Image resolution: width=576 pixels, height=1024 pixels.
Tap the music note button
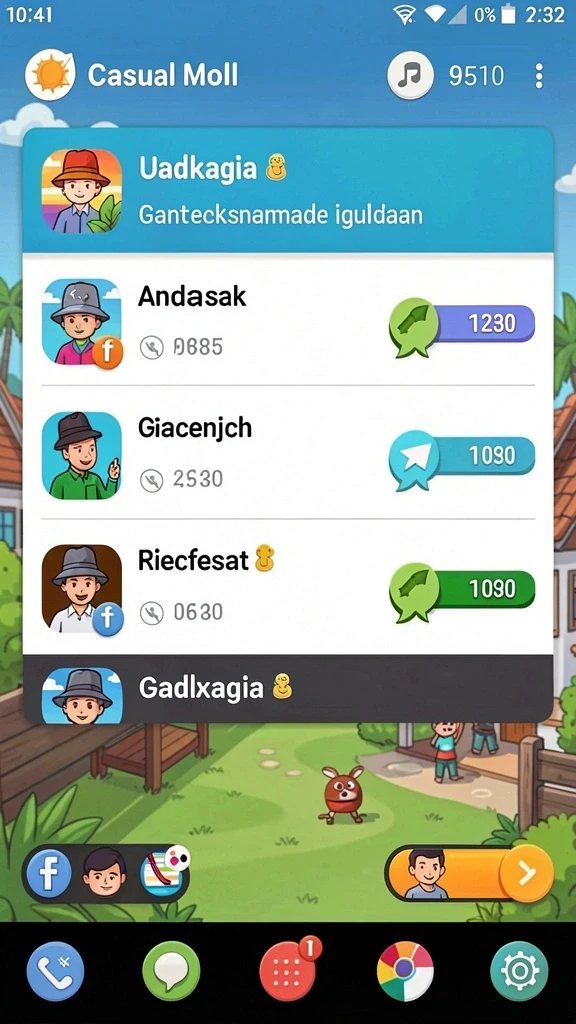[410, 76]
